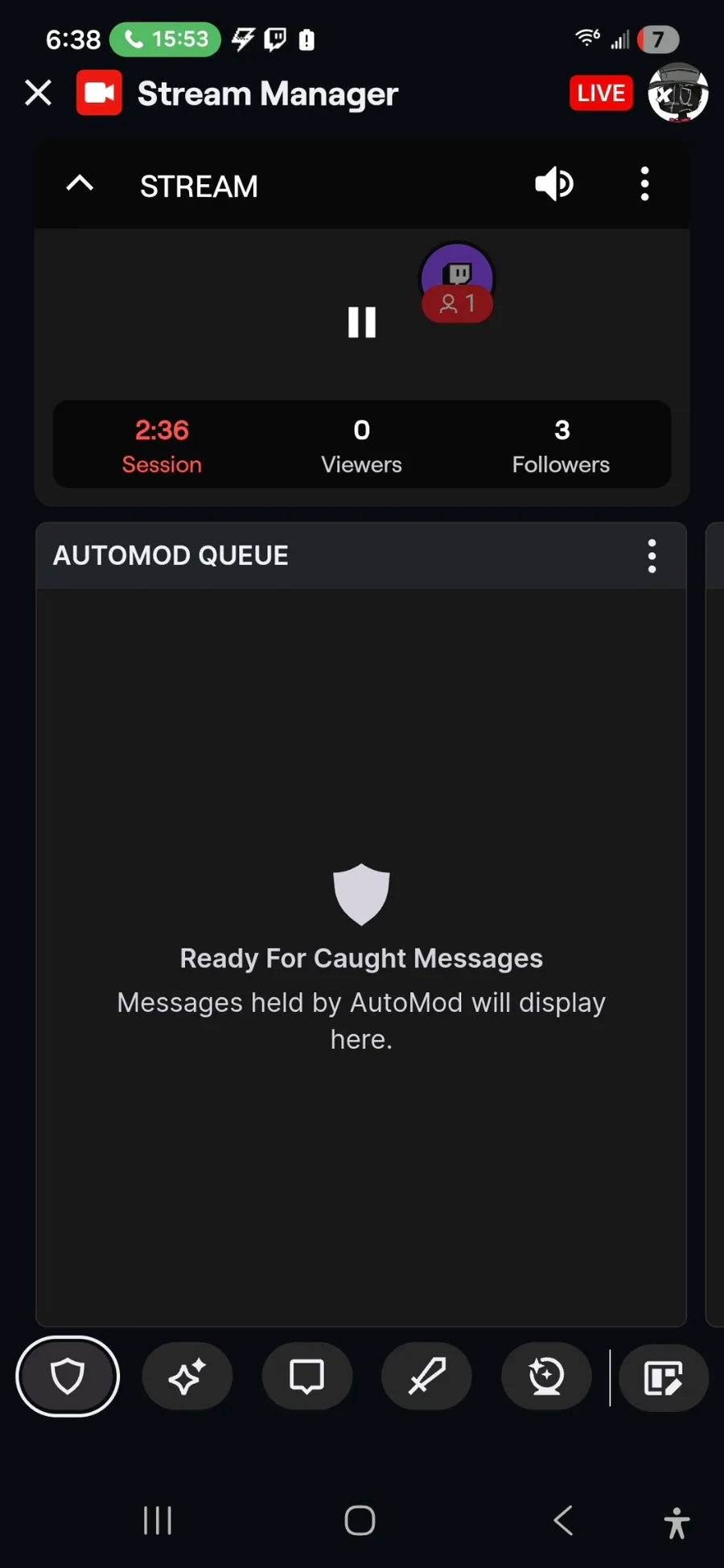The image size is (724, 1568).
Task: Switch to the sword tab
Action: coord(426,1377)
